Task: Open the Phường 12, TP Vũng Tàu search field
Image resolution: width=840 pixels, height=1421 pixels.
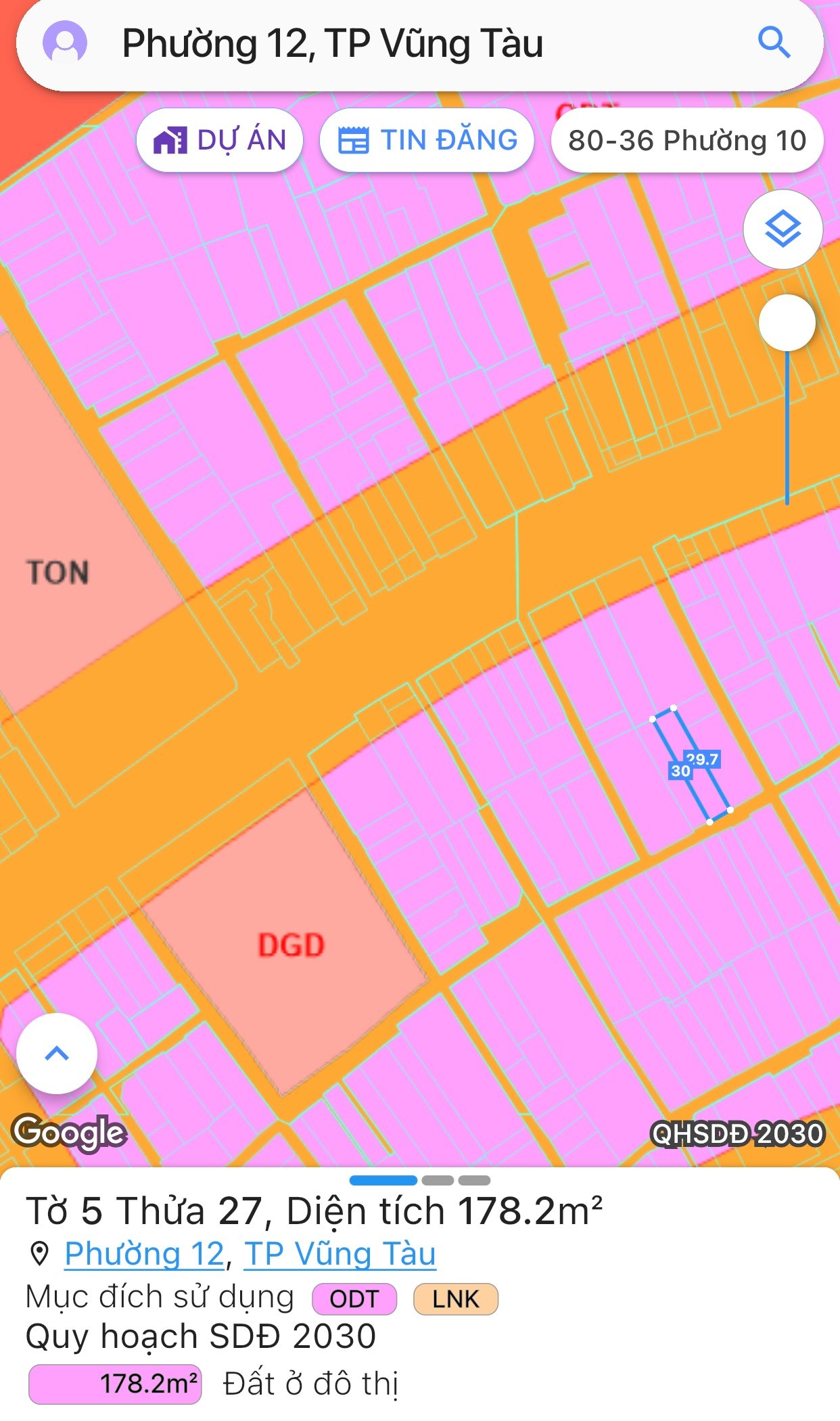Action: 419,45
